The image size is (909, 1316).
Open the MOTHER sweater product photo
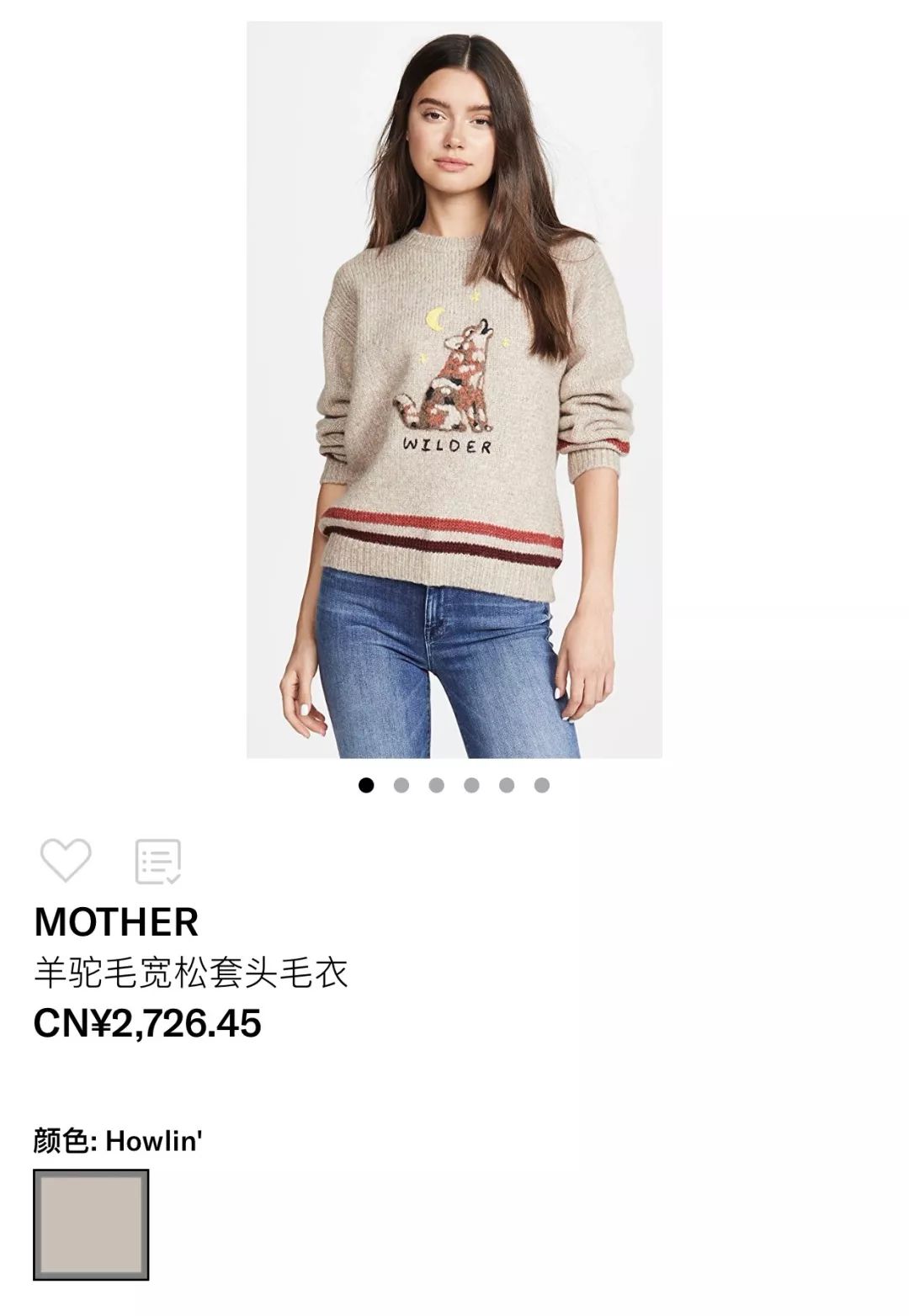[454, 390]
